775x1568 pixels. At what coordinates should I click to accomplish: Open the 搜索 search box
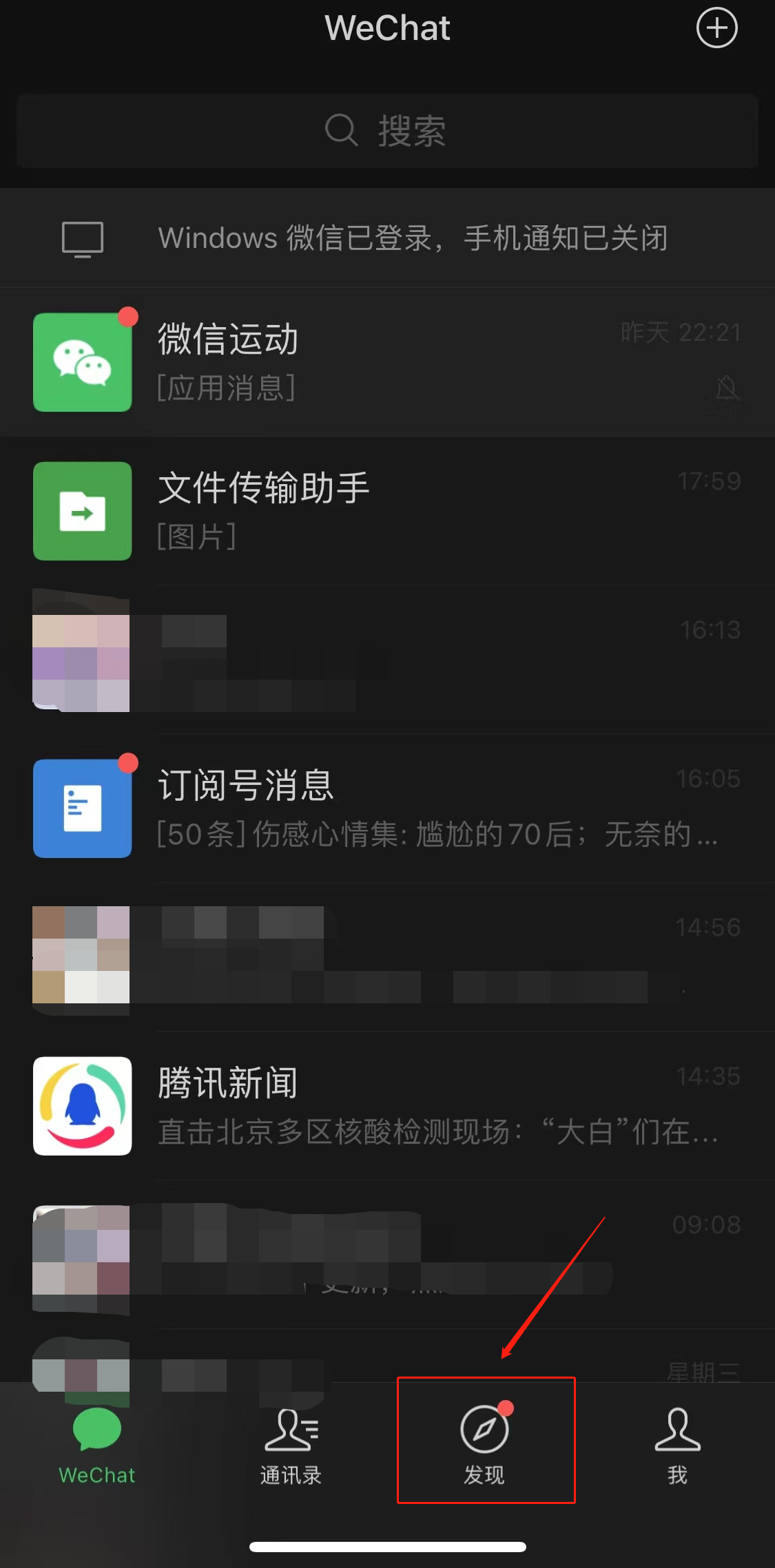pos(387,131)
